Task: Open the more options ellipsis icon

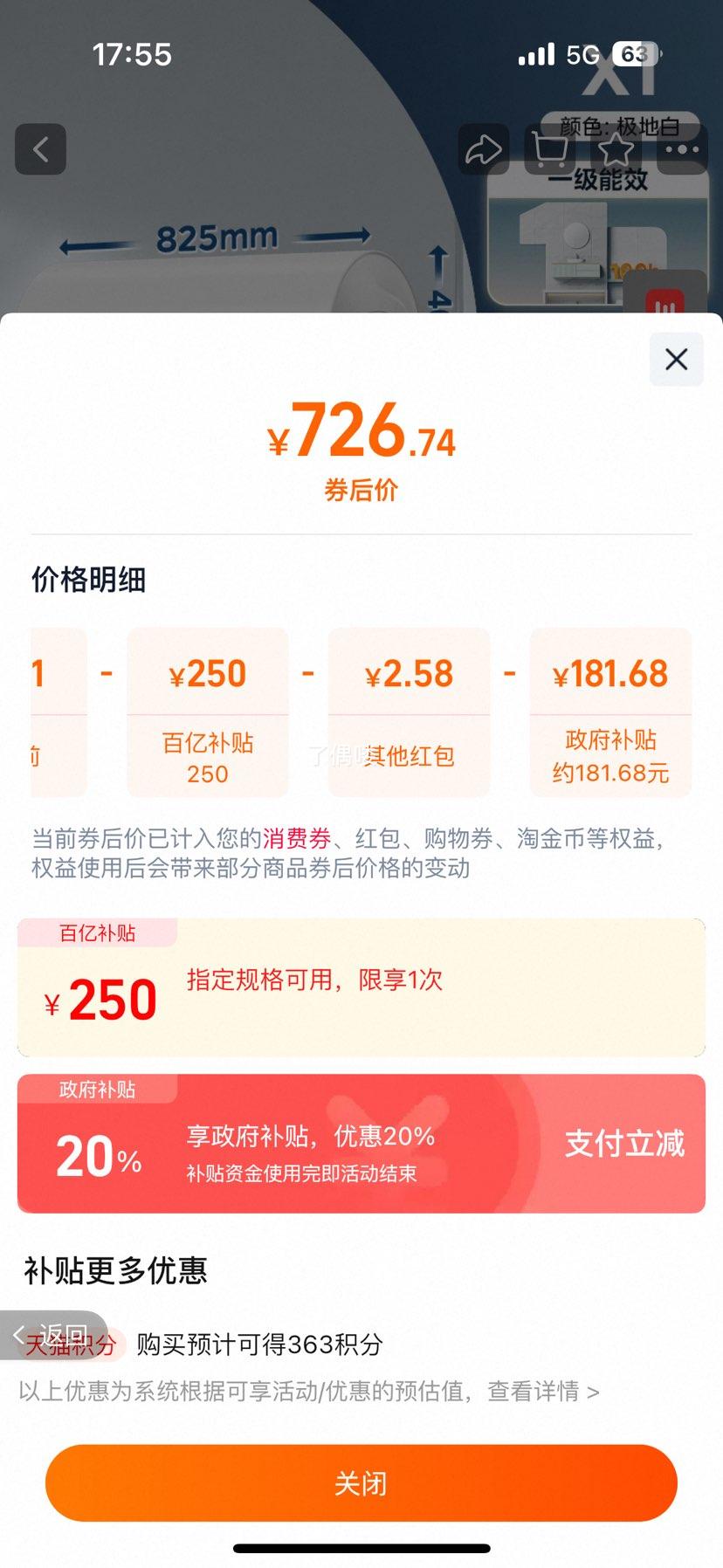Action: click(x=682, y=149)
